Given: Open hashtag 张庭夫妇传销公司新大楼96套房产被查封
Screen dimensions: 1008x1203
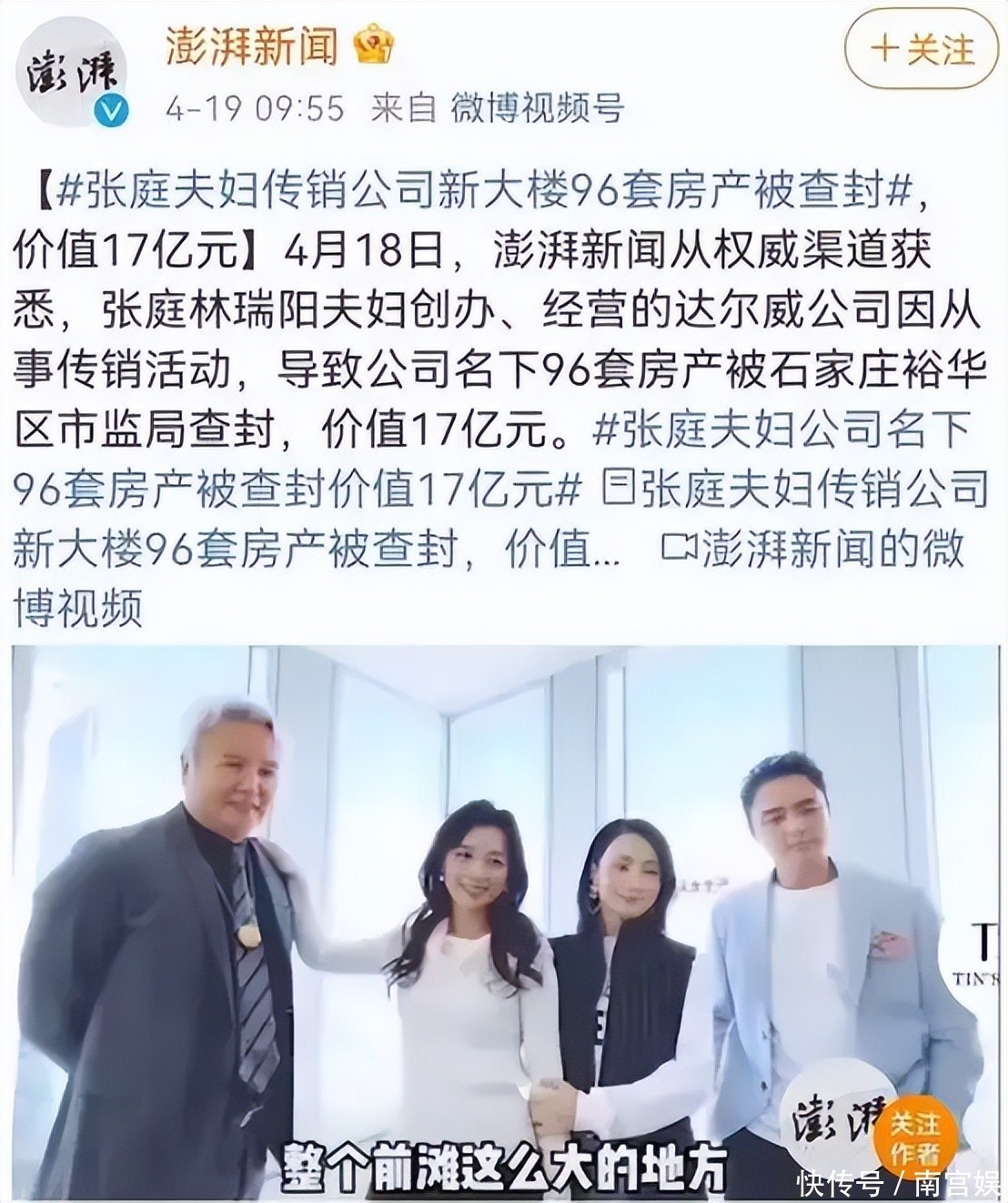Looking at the screenshot, I should pos(485,191).
